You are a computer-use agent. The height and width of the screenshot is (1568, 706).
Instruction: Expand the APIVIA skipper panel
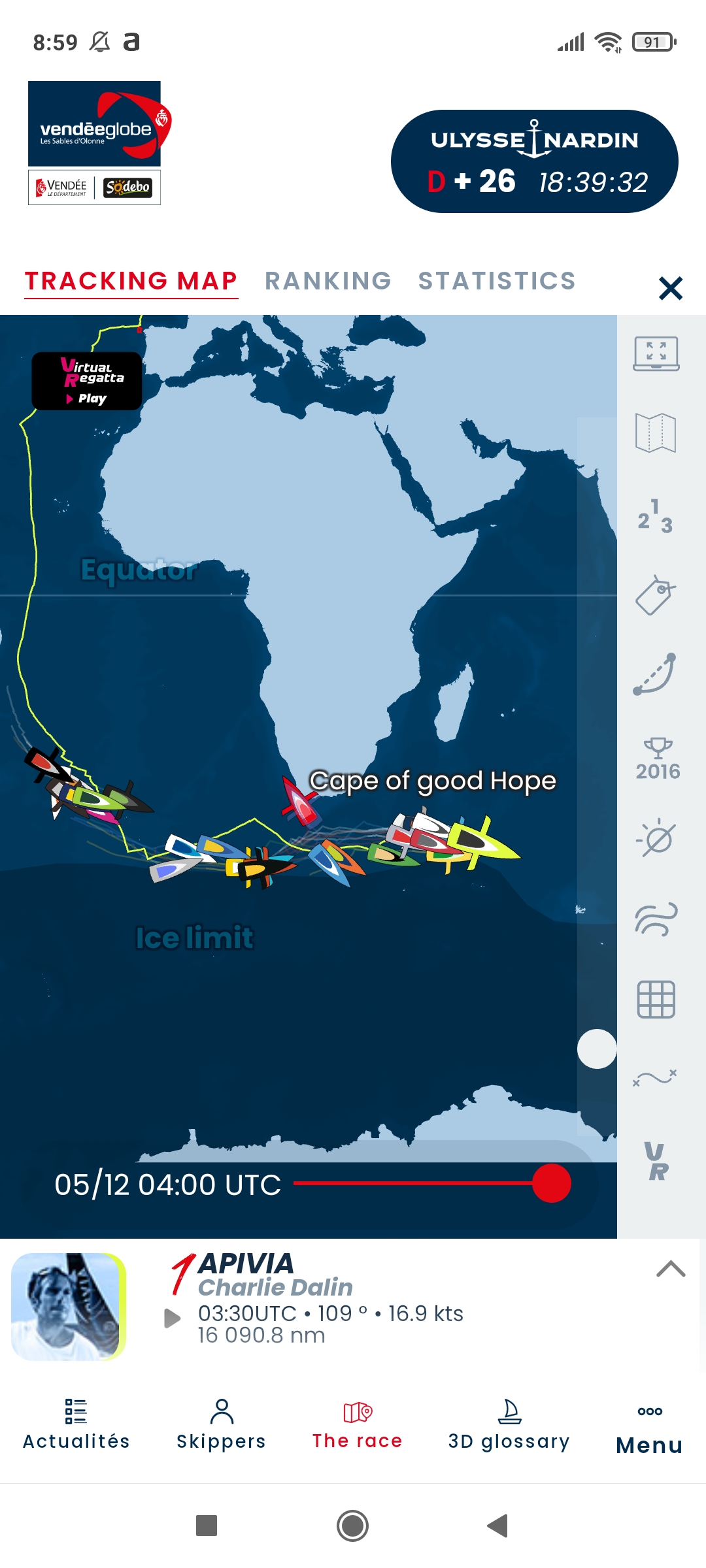[x=671, y=1269]
